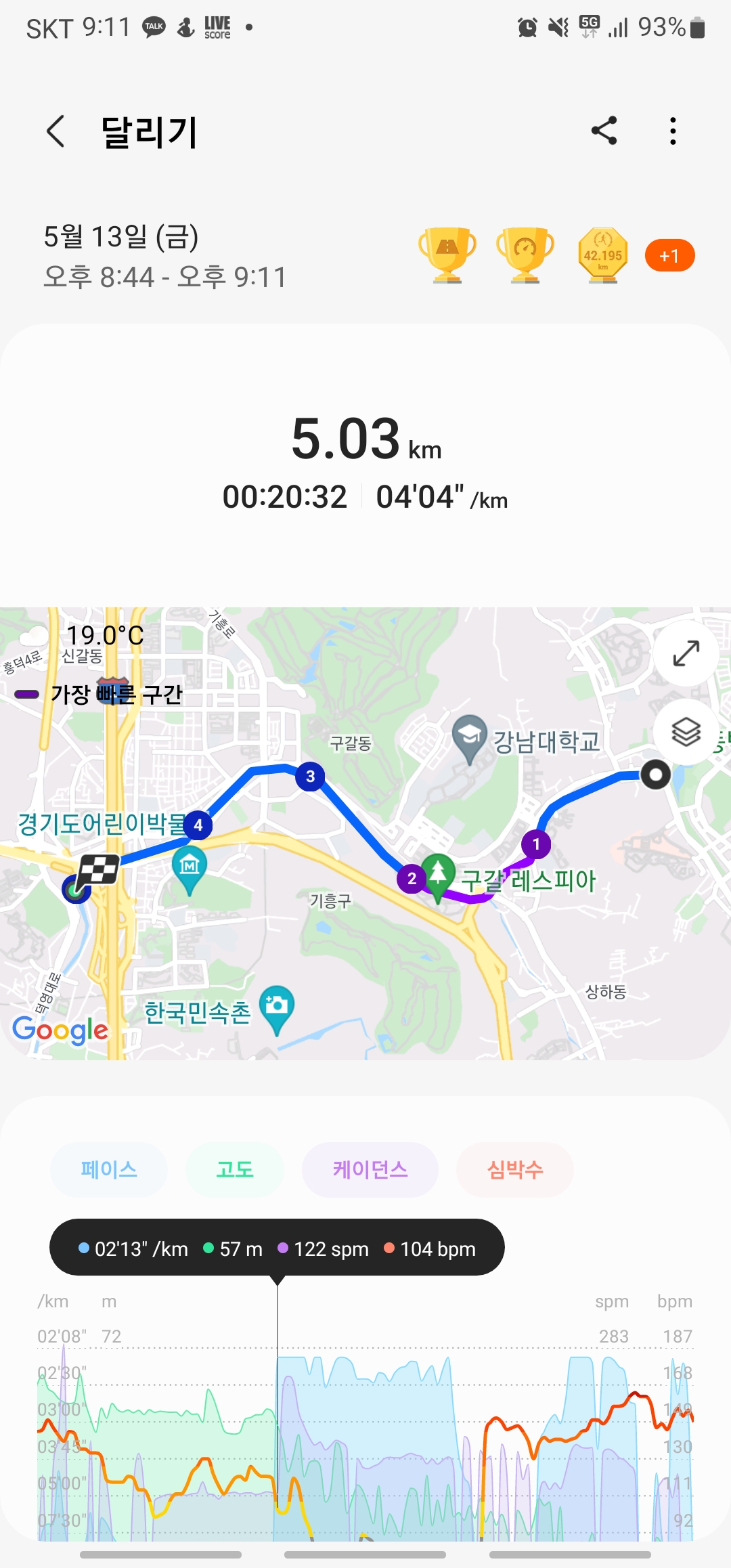Share this running workout

tap(604, 131)
